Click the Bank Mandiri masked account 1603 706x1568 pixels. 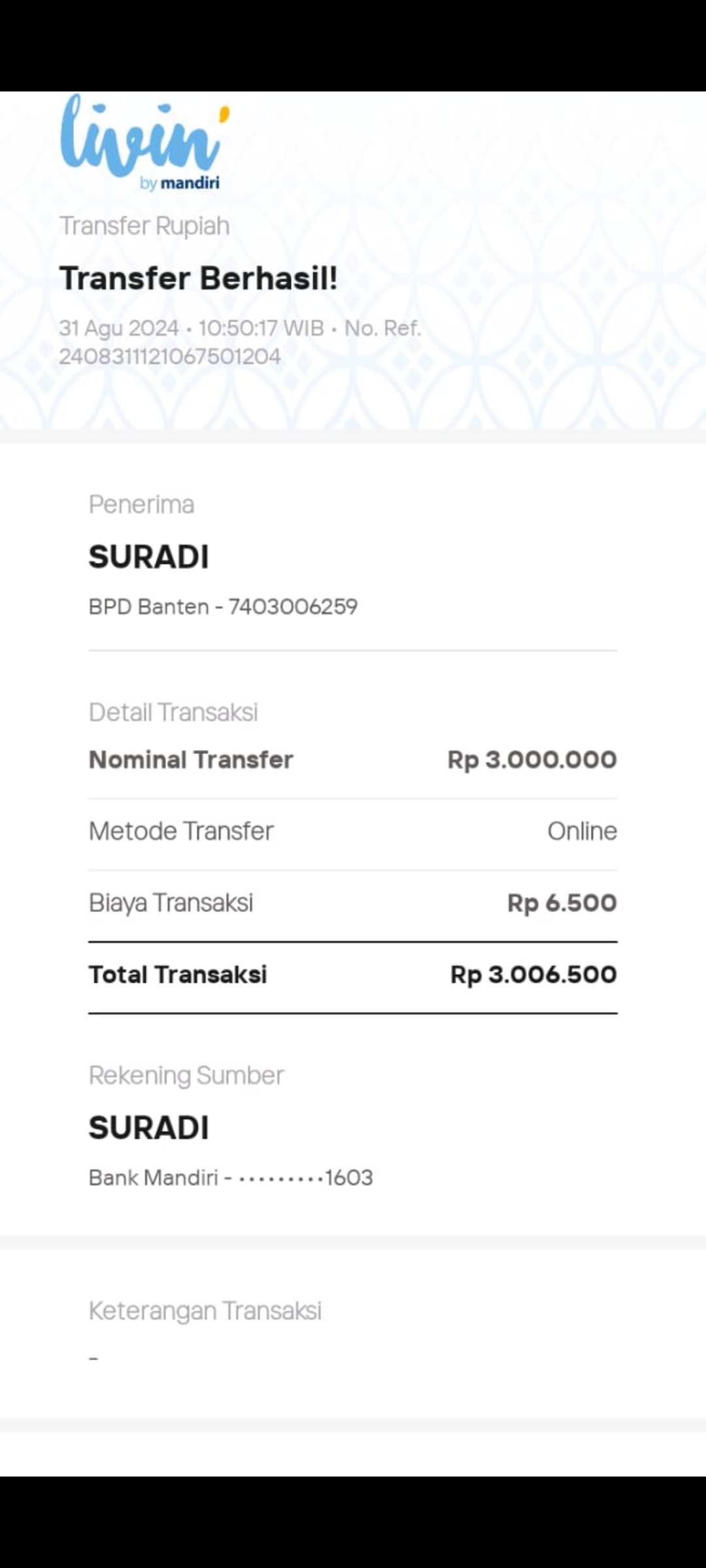(230, 1177)
